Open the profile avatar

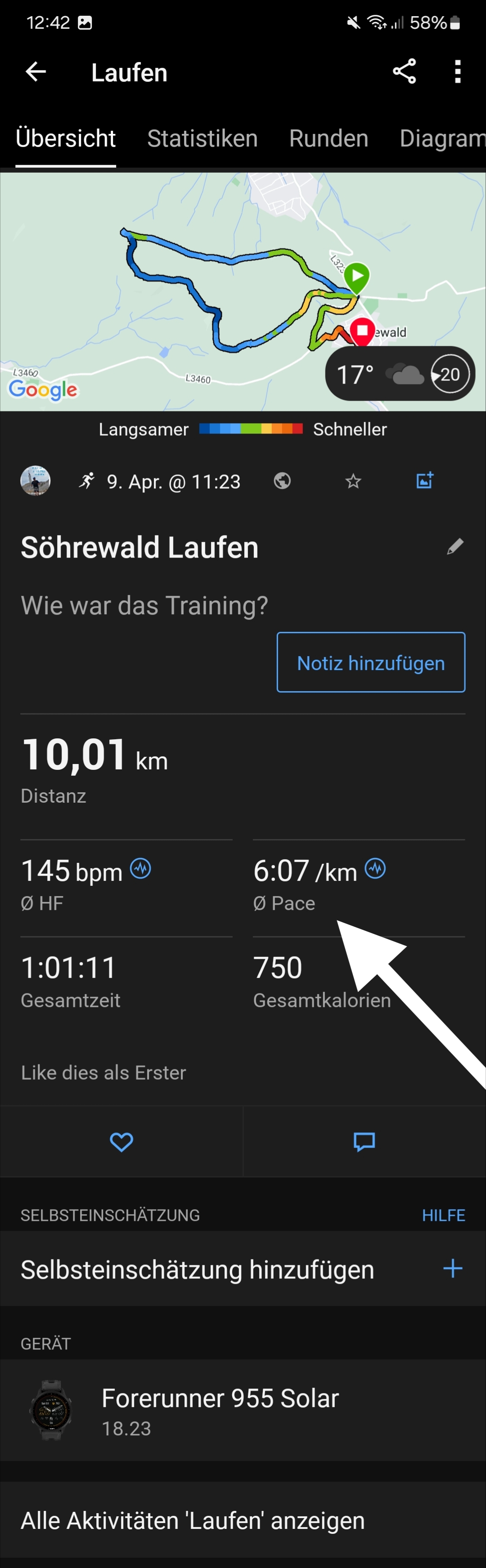[x=35, y=481]
